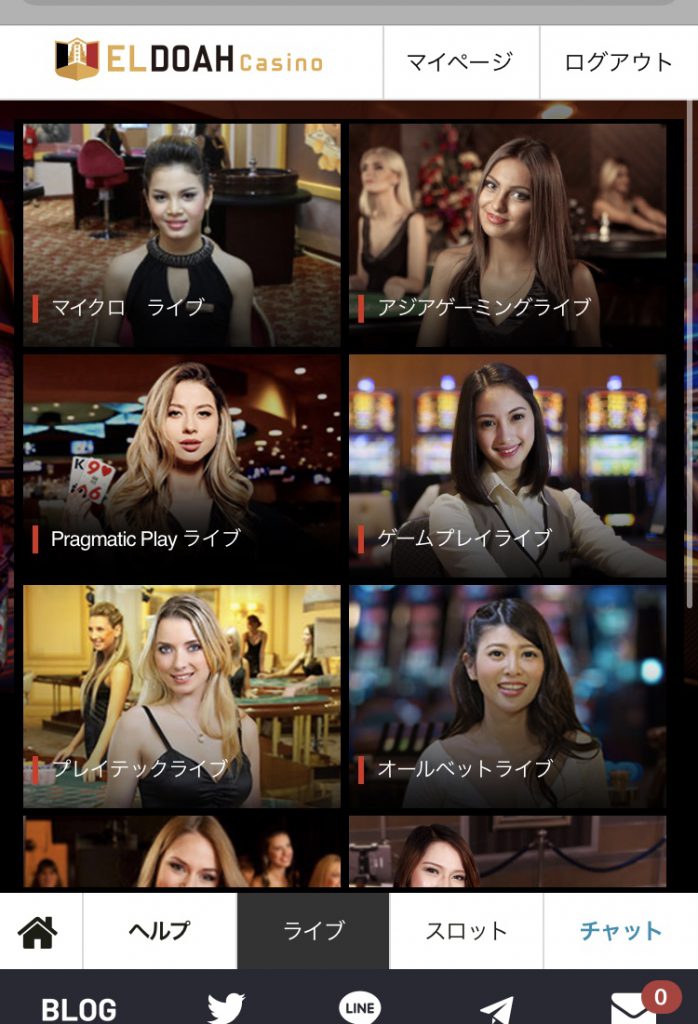
Task: Open the アジアゲーミングライブ tile
Action: [507, 235]
